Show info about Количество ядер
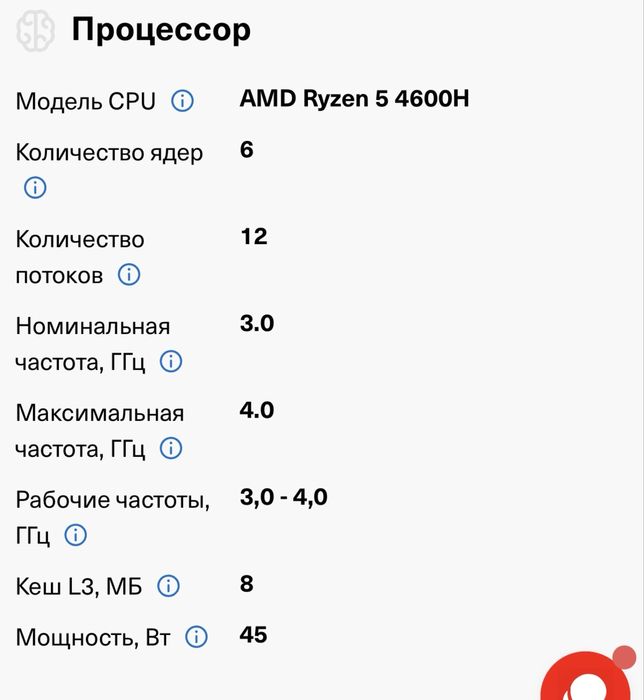Image resolution: width=644 pixels, height=700 pixels. [35, 187]
